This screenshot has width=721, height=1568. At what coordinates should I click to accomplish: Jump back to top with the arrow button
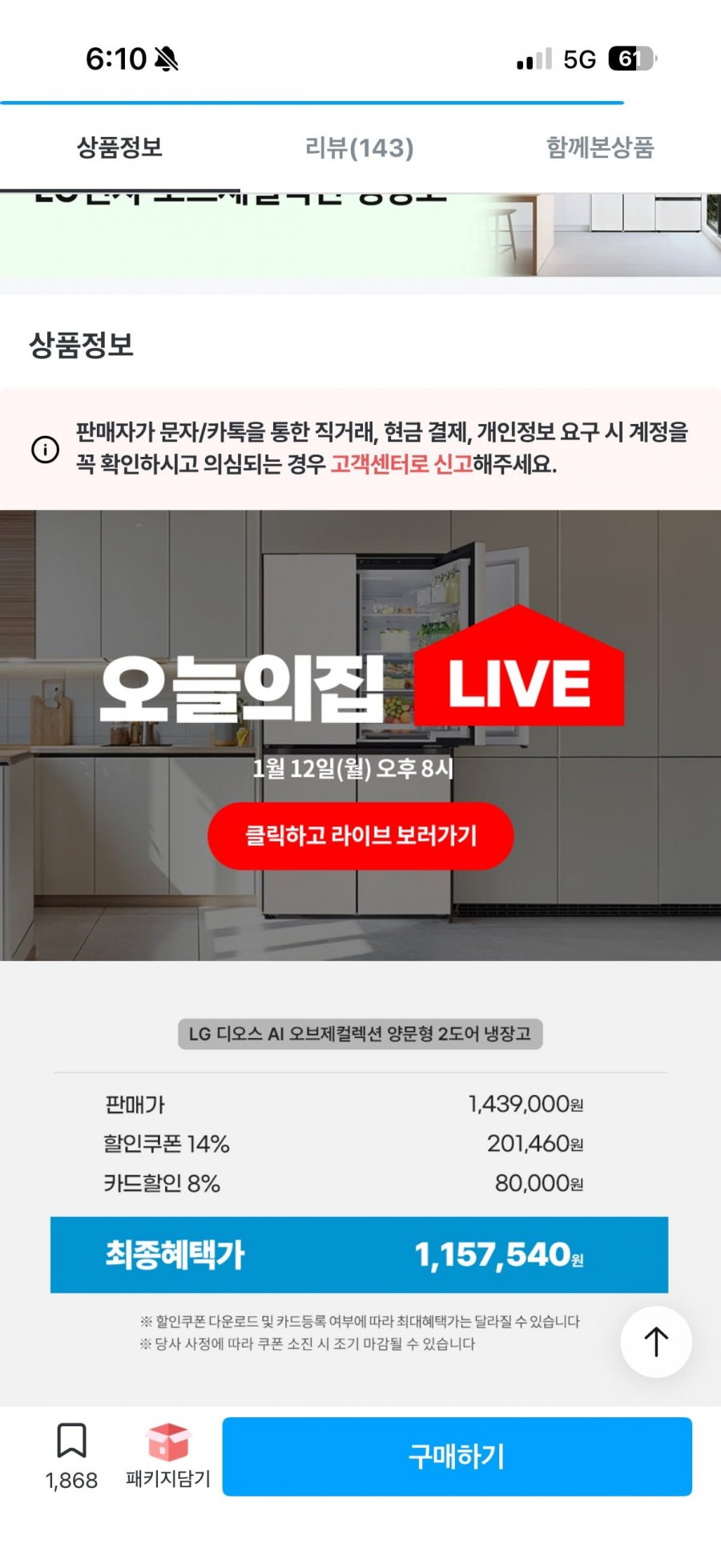[x=656, y=1342]
